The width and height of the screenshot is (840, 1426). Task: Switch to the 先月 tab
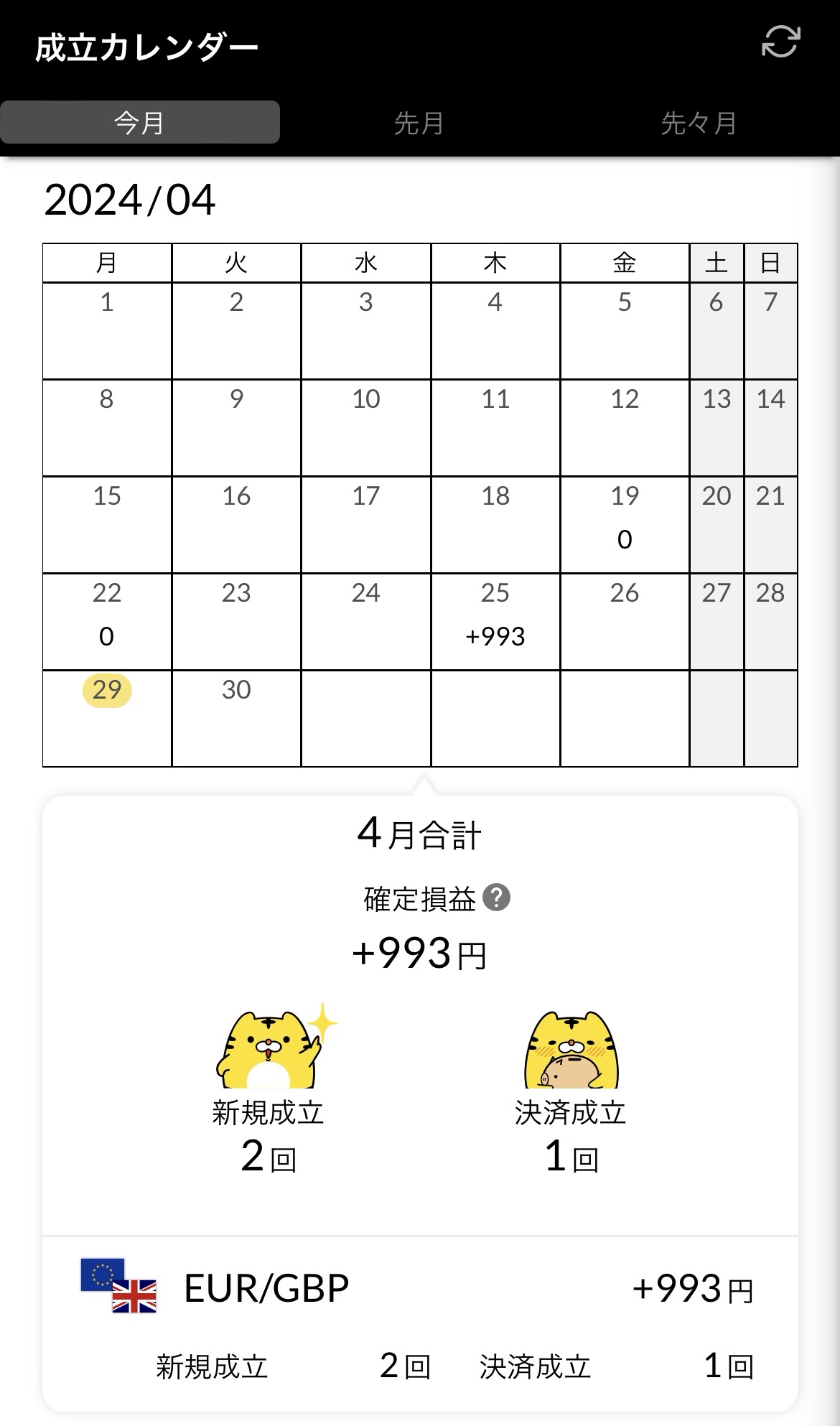coord(419,123)
